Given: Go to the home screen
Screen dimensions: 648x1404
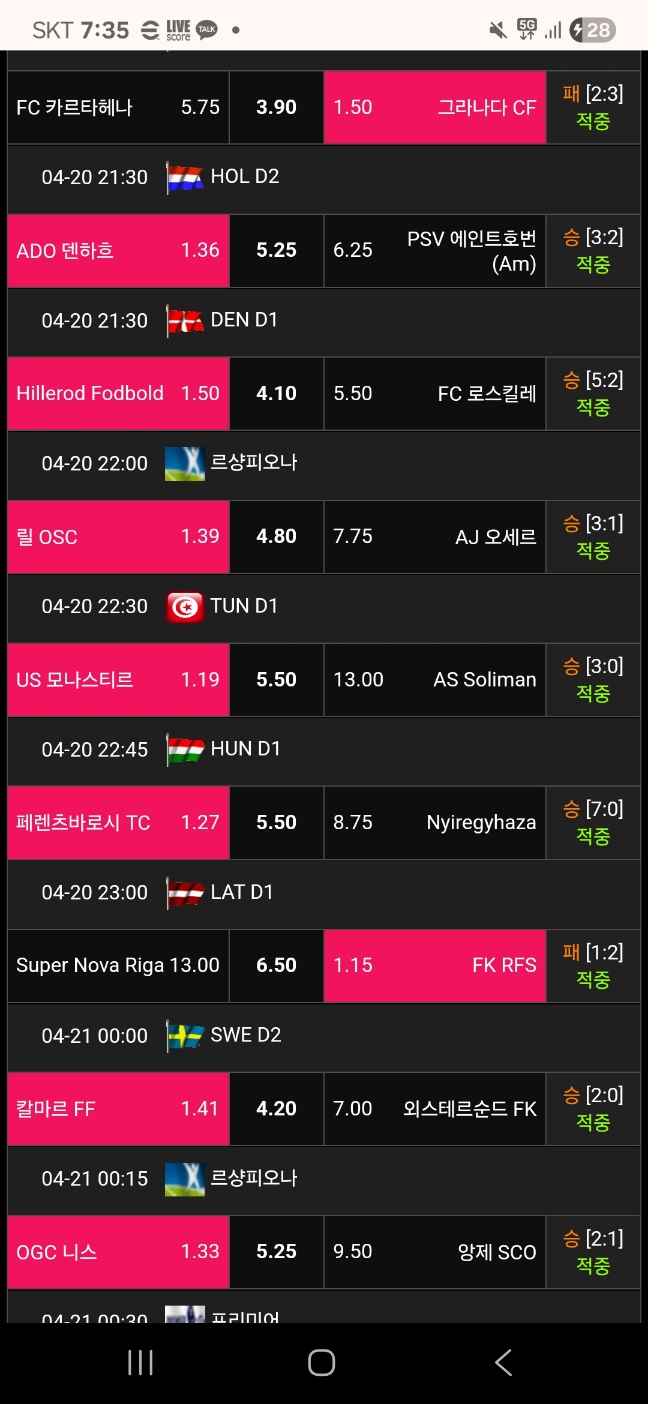Looking at the screenshot, I should tap(321, 1362).
